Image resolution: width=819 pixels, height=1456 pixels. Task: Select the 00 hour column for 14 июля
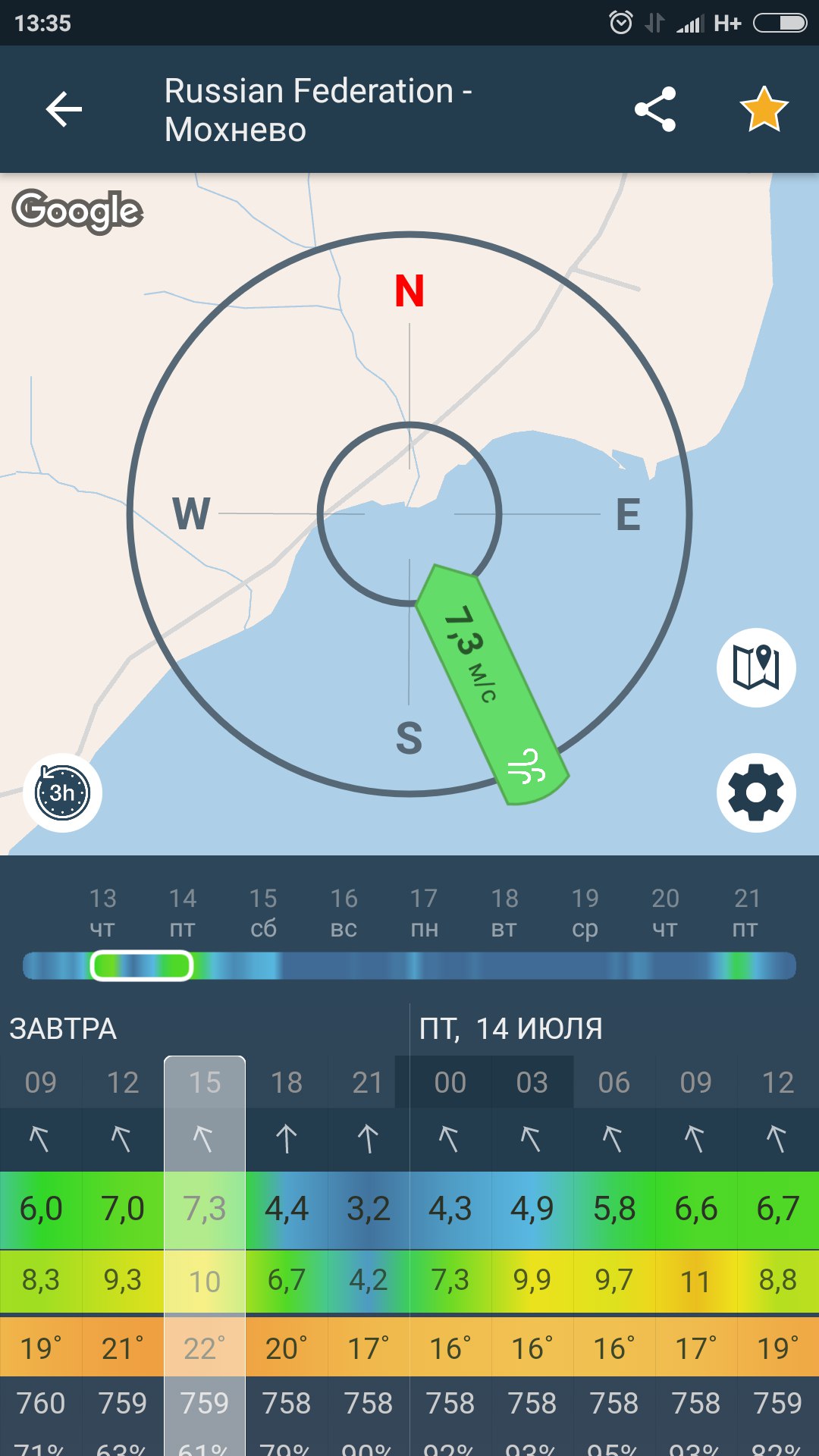click(450, 1082)
